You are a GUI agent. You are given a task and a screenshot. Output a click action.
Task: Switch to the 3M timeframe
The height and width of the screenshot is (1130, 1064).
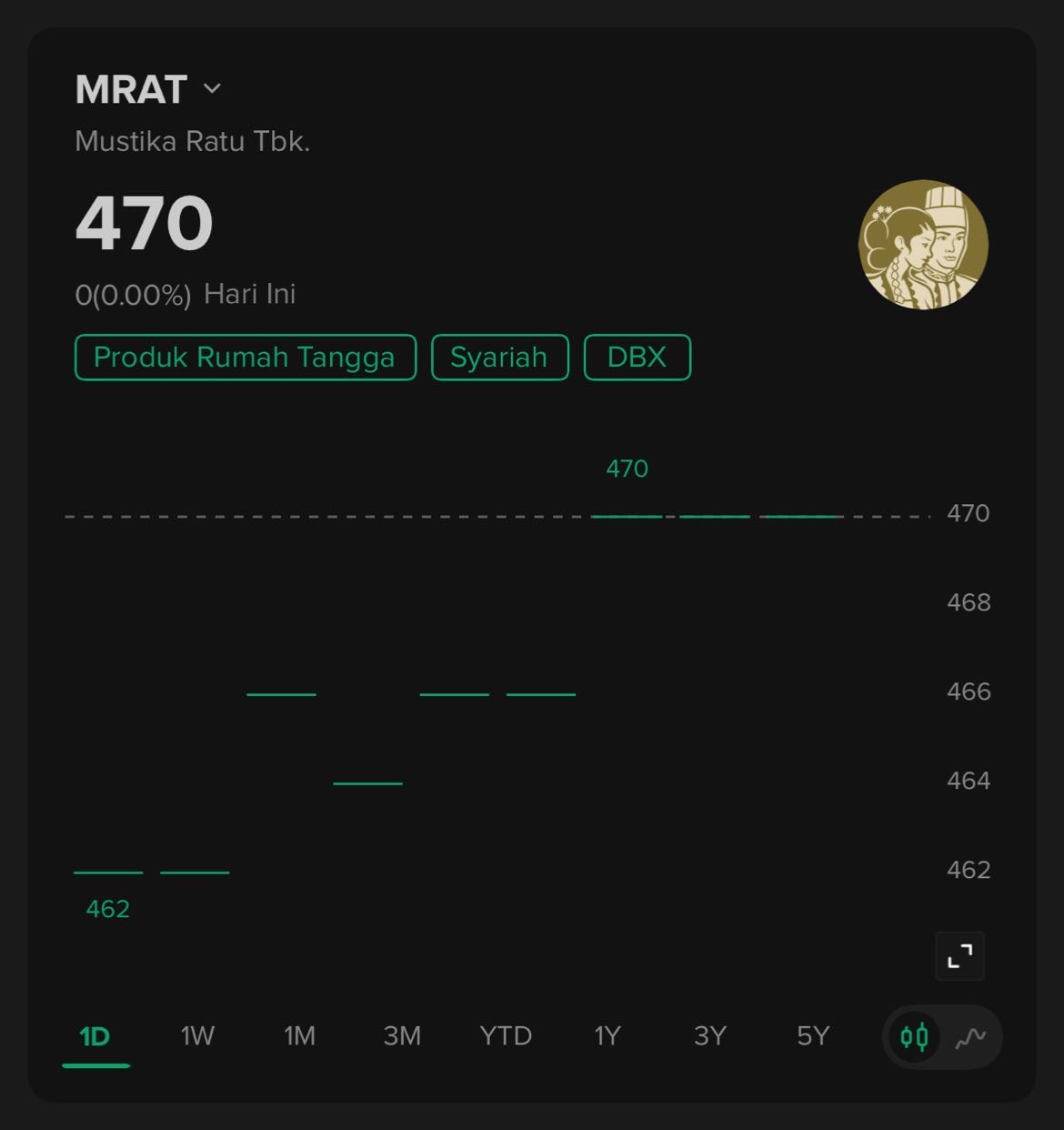(x=402, y=1036)
